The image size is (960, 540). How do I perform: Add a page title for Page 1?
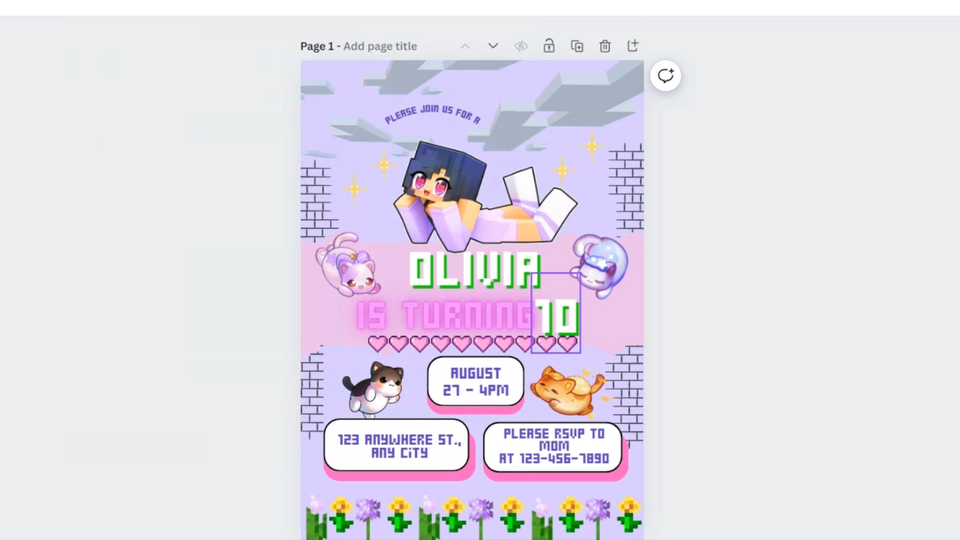coord(380,46)
